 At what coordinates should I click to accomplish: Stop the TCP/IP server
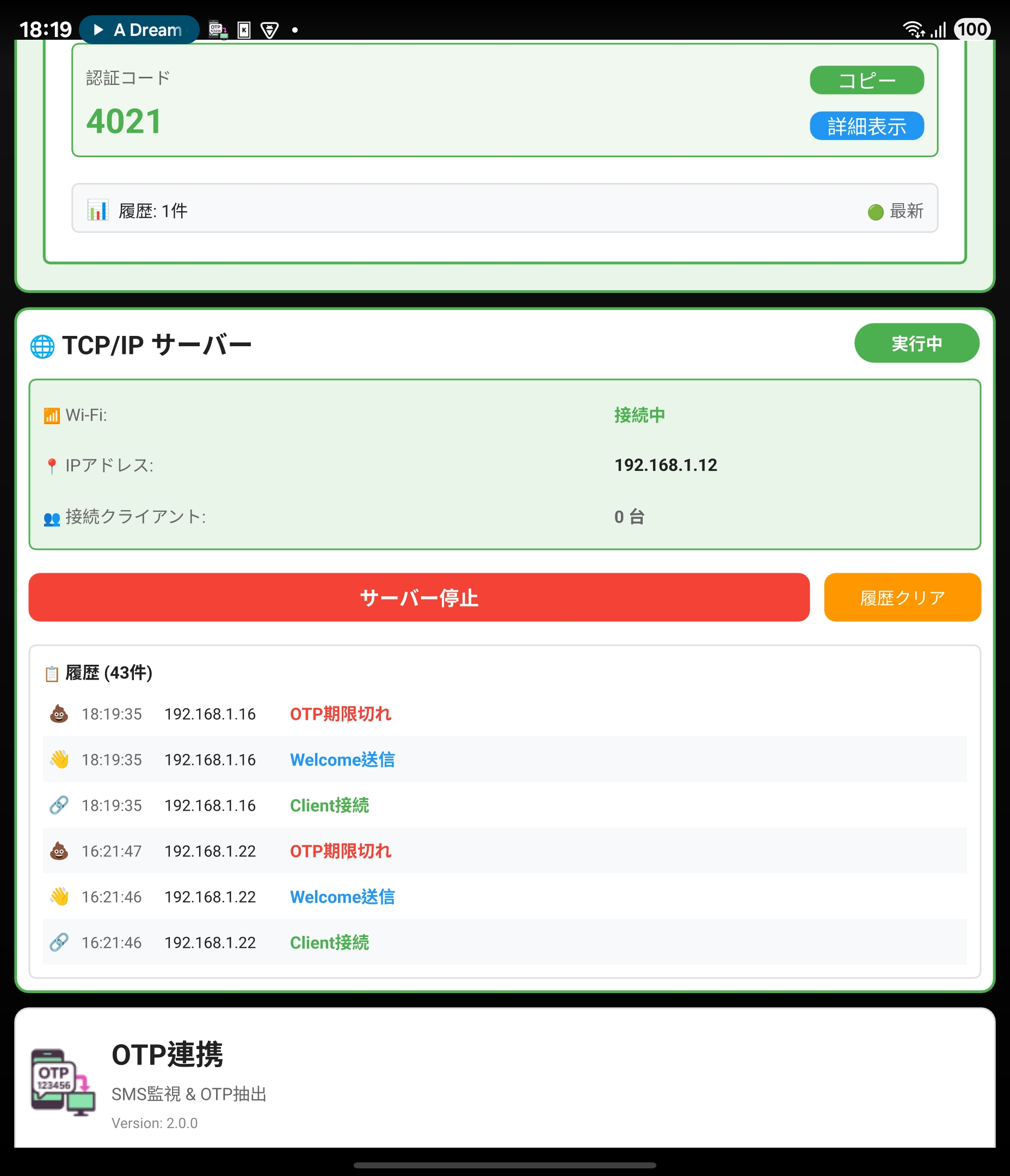419,597
